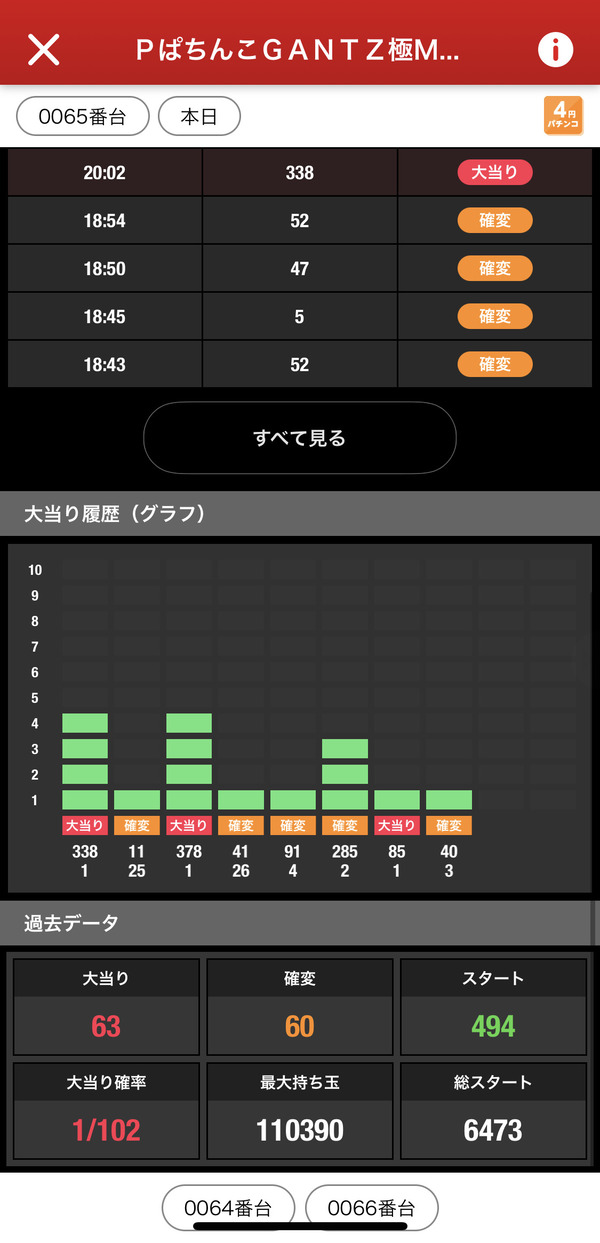Select the 本日 date chip

point(201,116)
